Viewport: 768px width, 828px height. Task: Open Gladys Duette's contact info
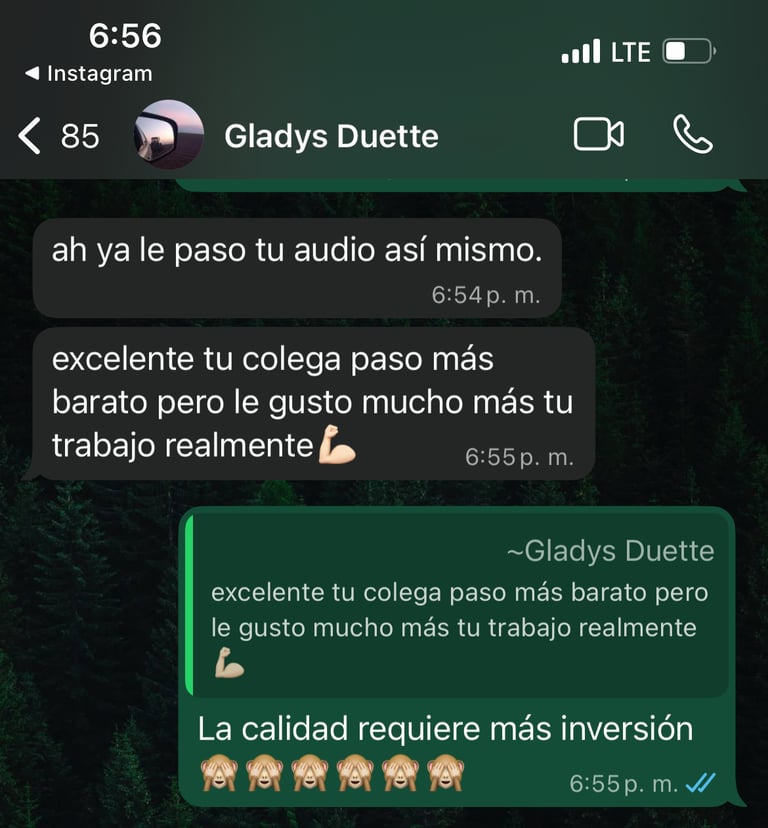(331, 136)
